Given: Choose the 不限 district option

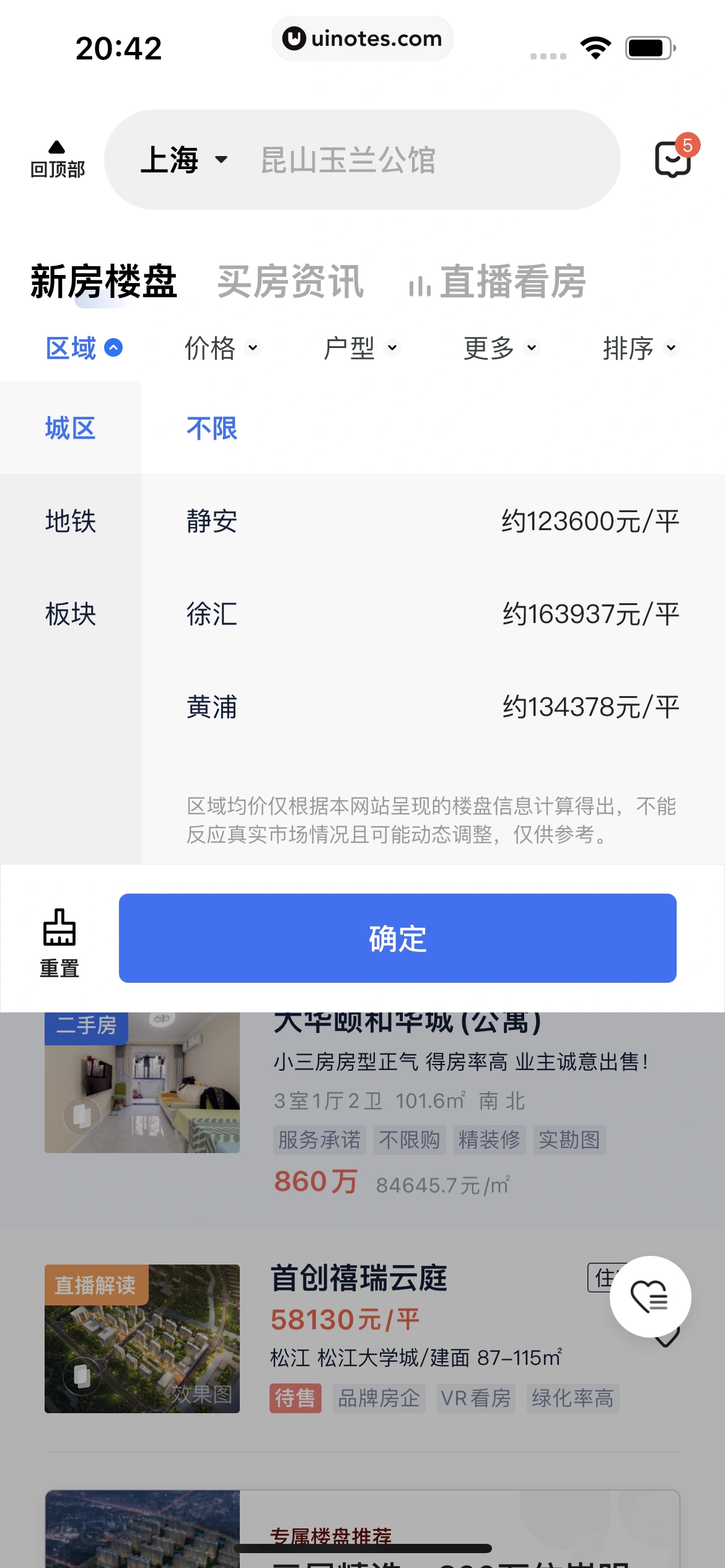Looking at the screenshot, I should pos(212,428).
